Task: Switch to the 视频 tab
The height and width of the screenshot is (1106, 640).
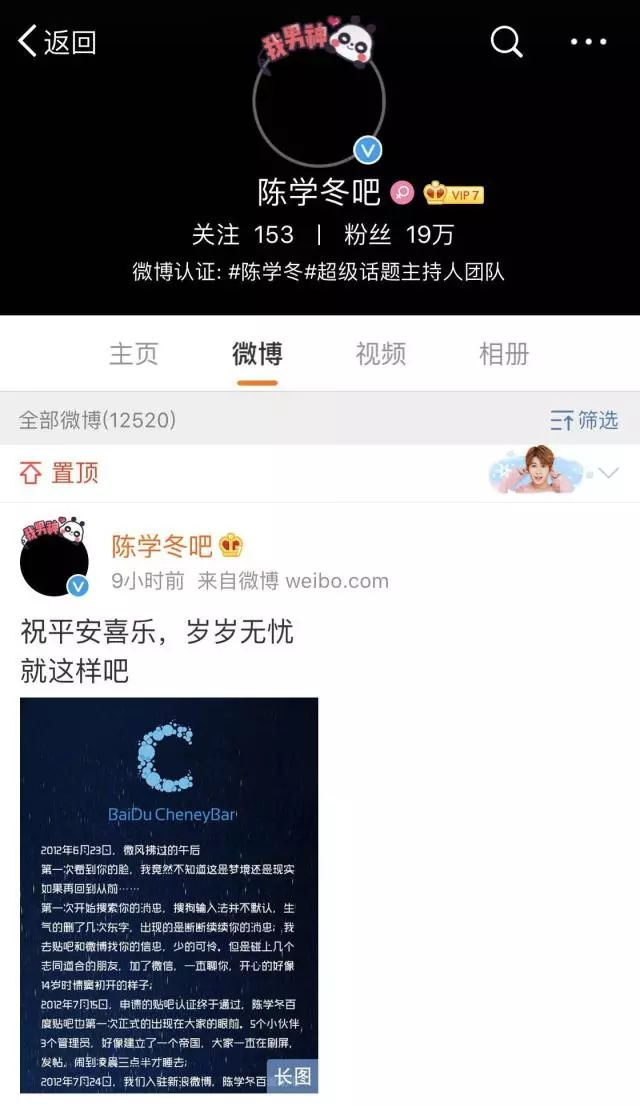Action: (x=381, y=353)
